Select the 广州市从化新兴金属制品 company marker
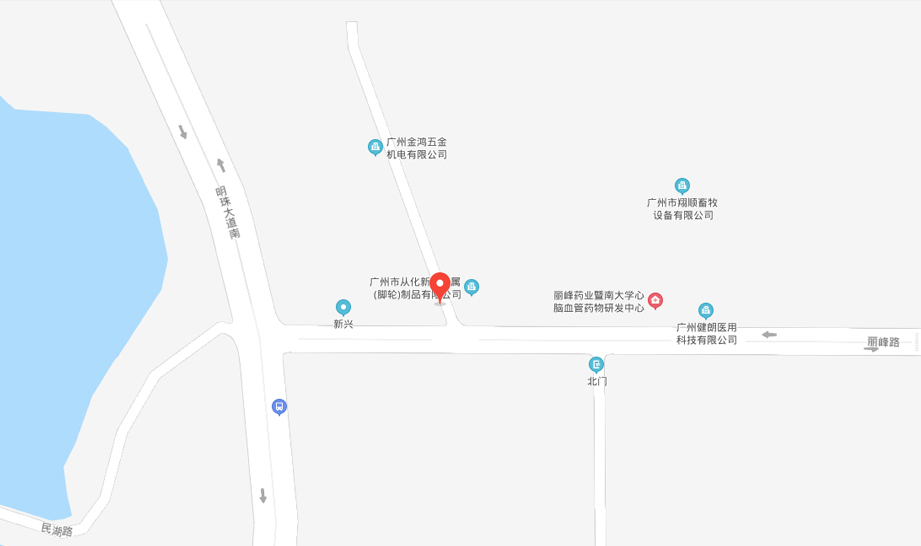 pyautogui.click(x=472, y=288)
